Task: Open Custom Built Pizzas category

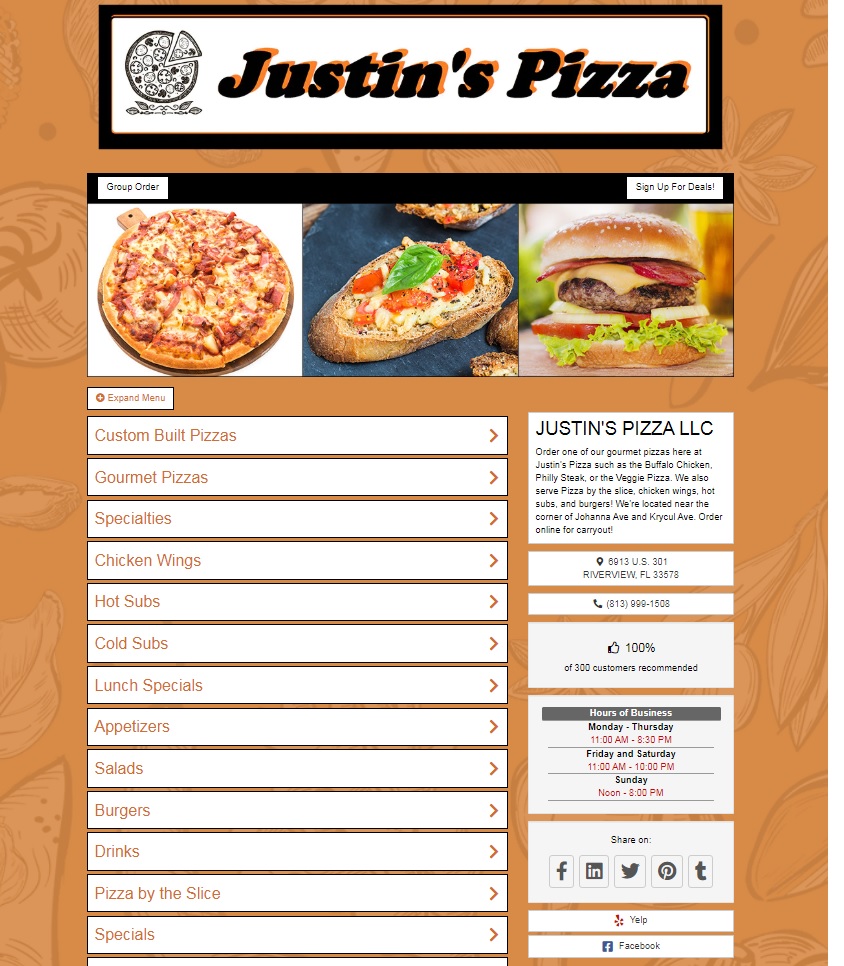Action: (x=297, y=436)
